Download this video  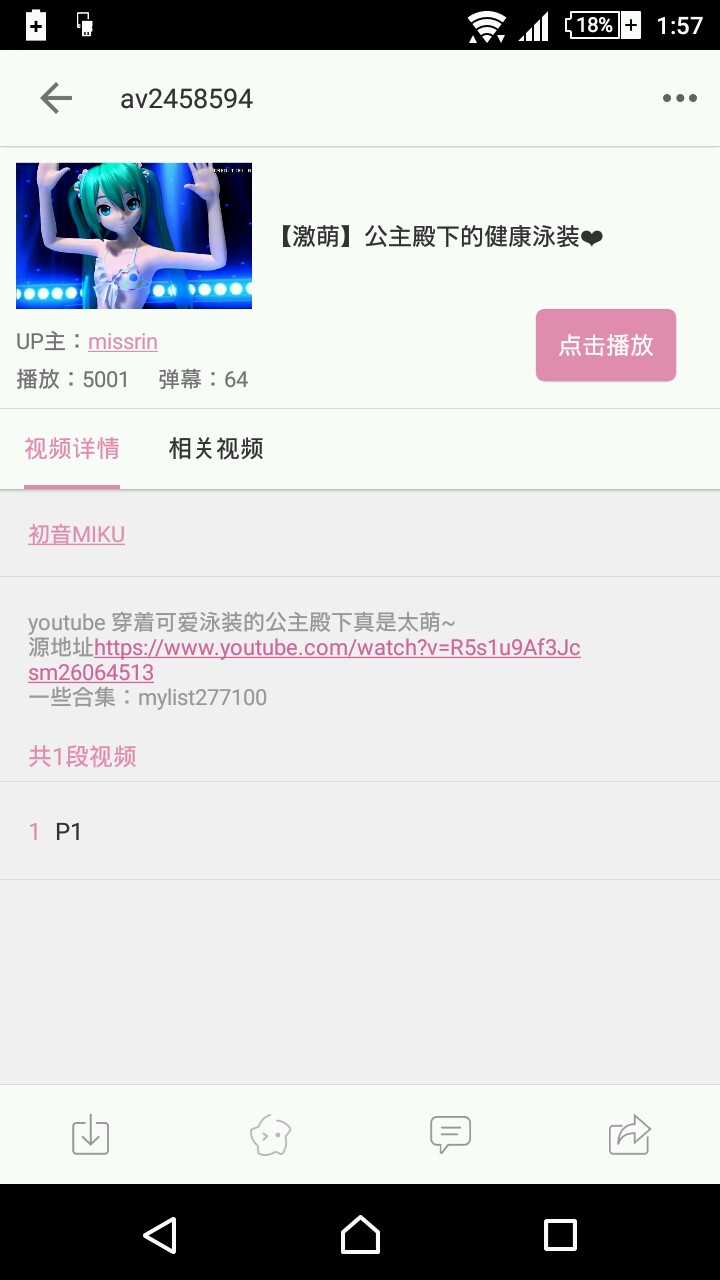point(90,1135)
